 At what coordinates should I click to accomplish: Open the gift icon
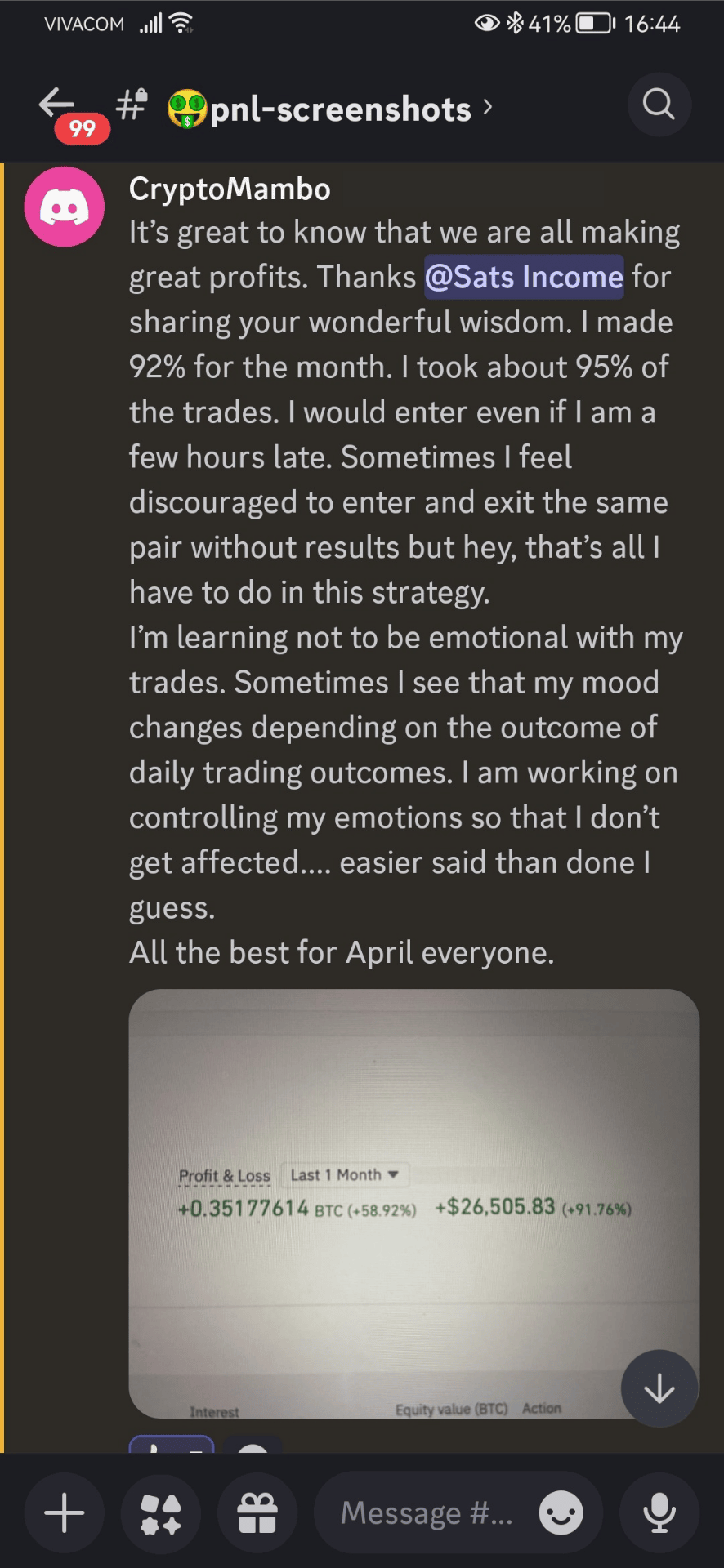(x=257, y=1512)
